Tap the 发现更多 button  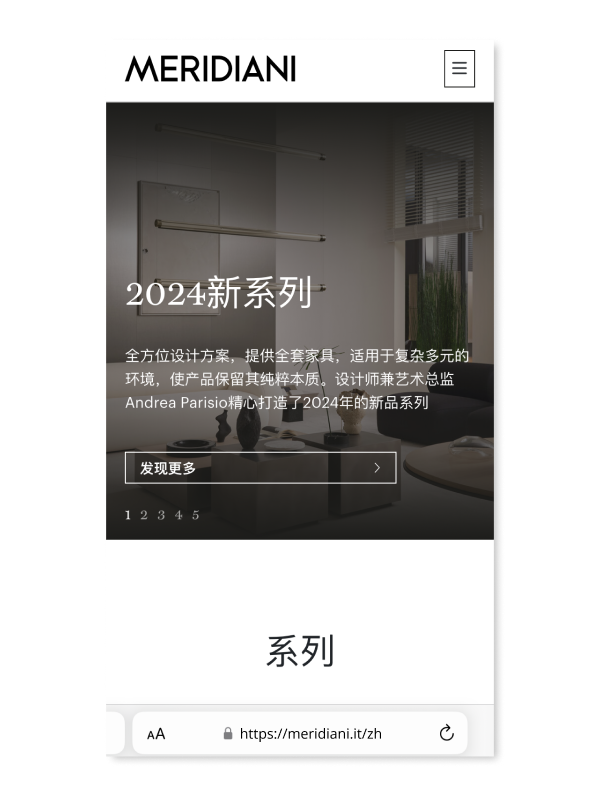coord(260,468)
